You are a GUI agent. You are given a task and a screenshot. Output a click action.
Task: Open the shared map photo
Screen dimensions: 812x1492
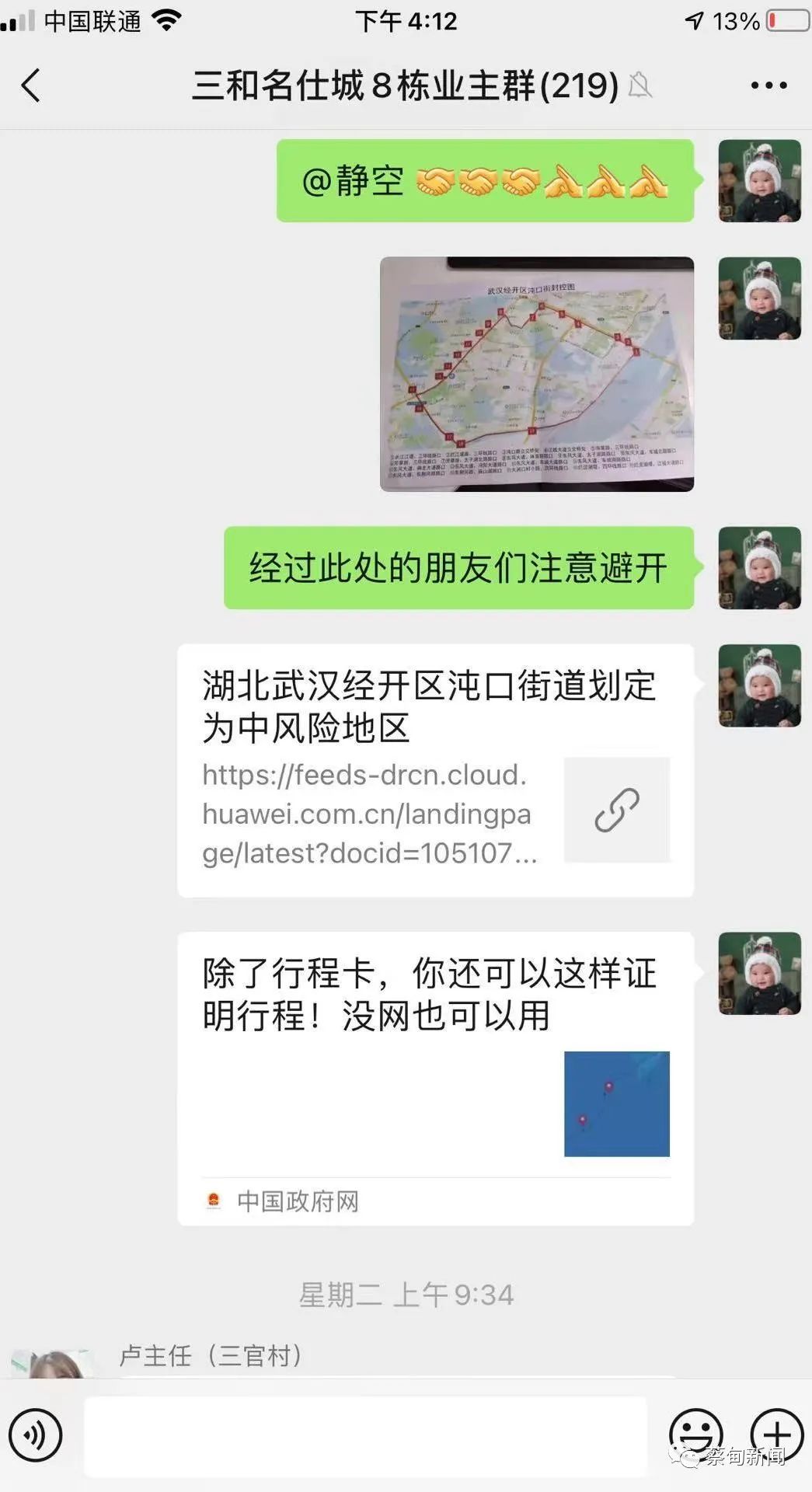[x=536, y=374]
